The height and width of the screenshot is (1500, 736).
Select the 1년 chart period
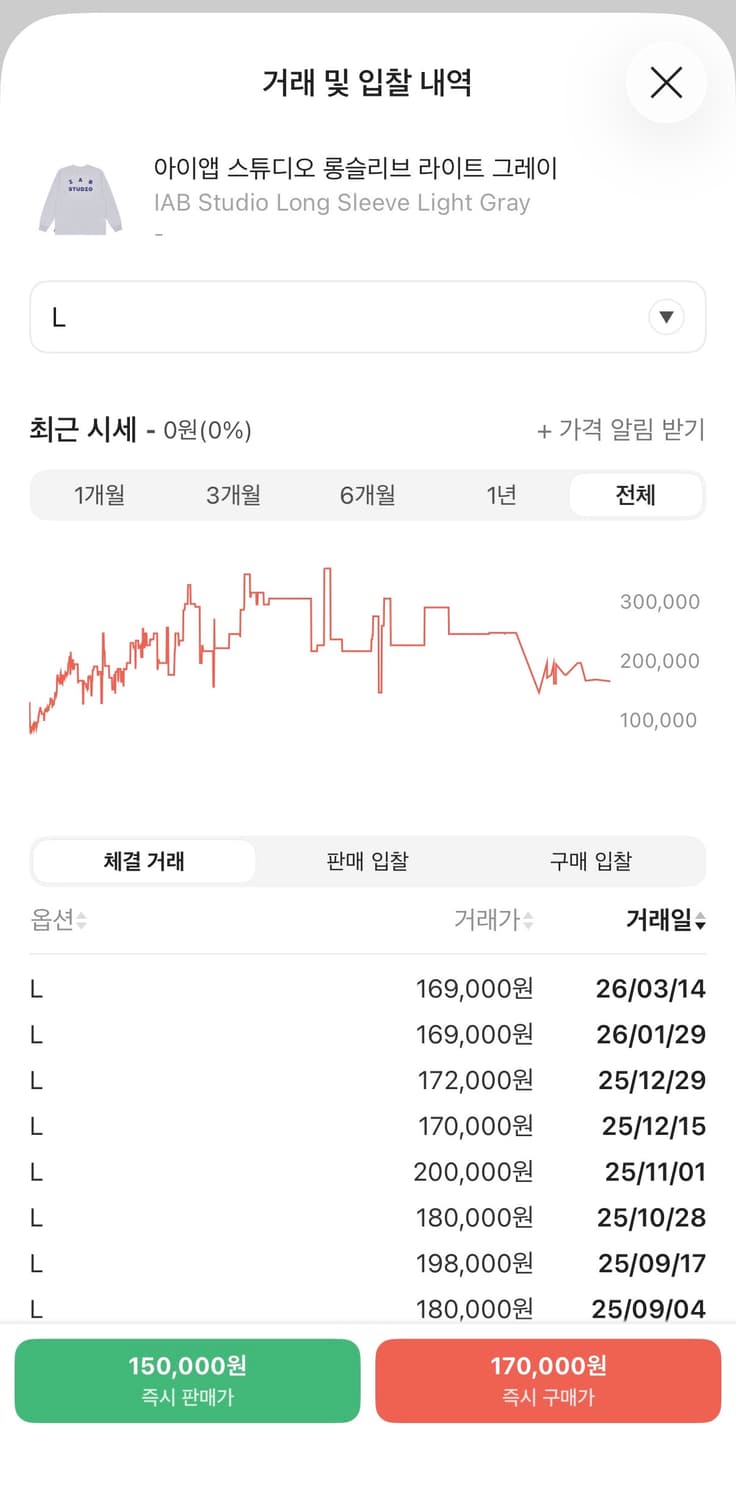(501, 495)
